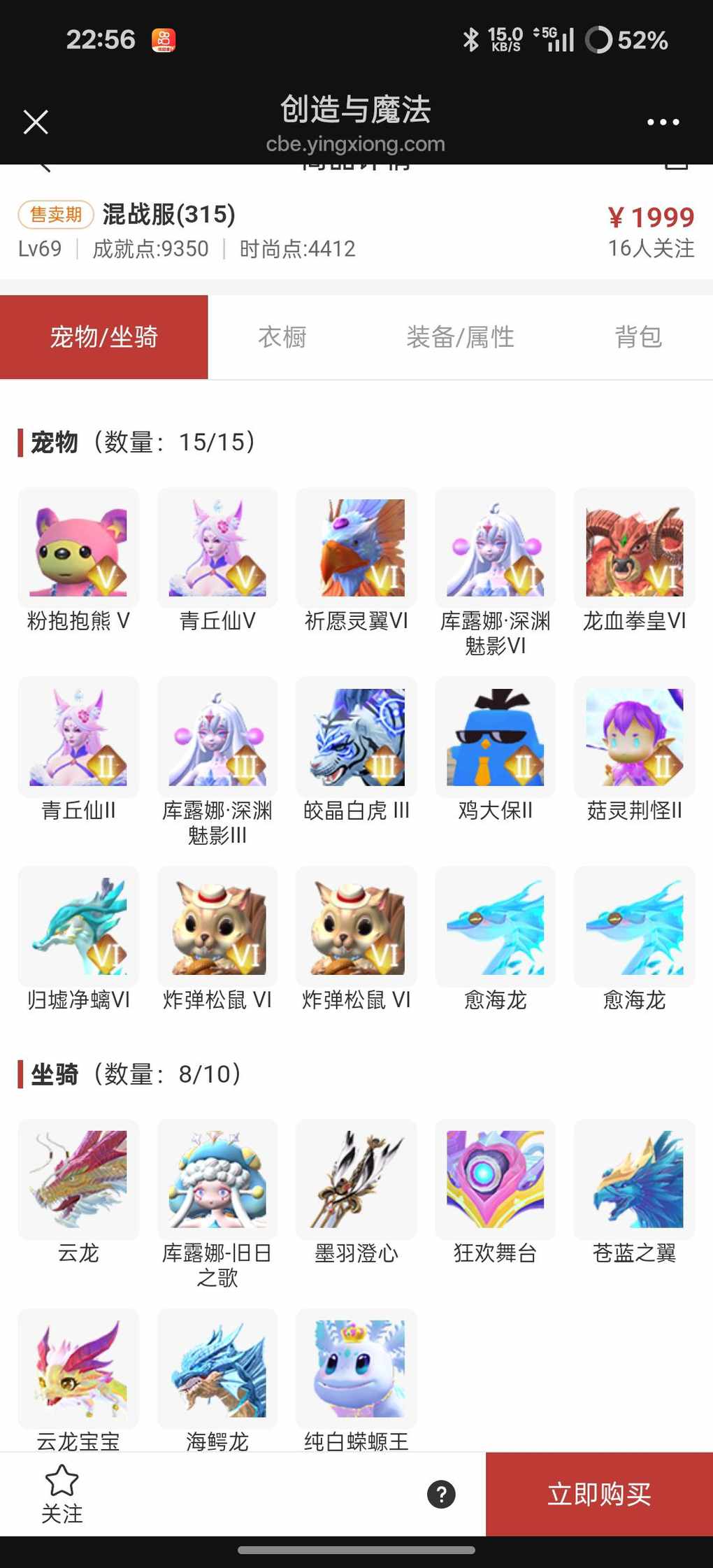Switch to the 装备/属性 tab
The width and height of the screenshot is (713, 1568).
coord(460,337)
